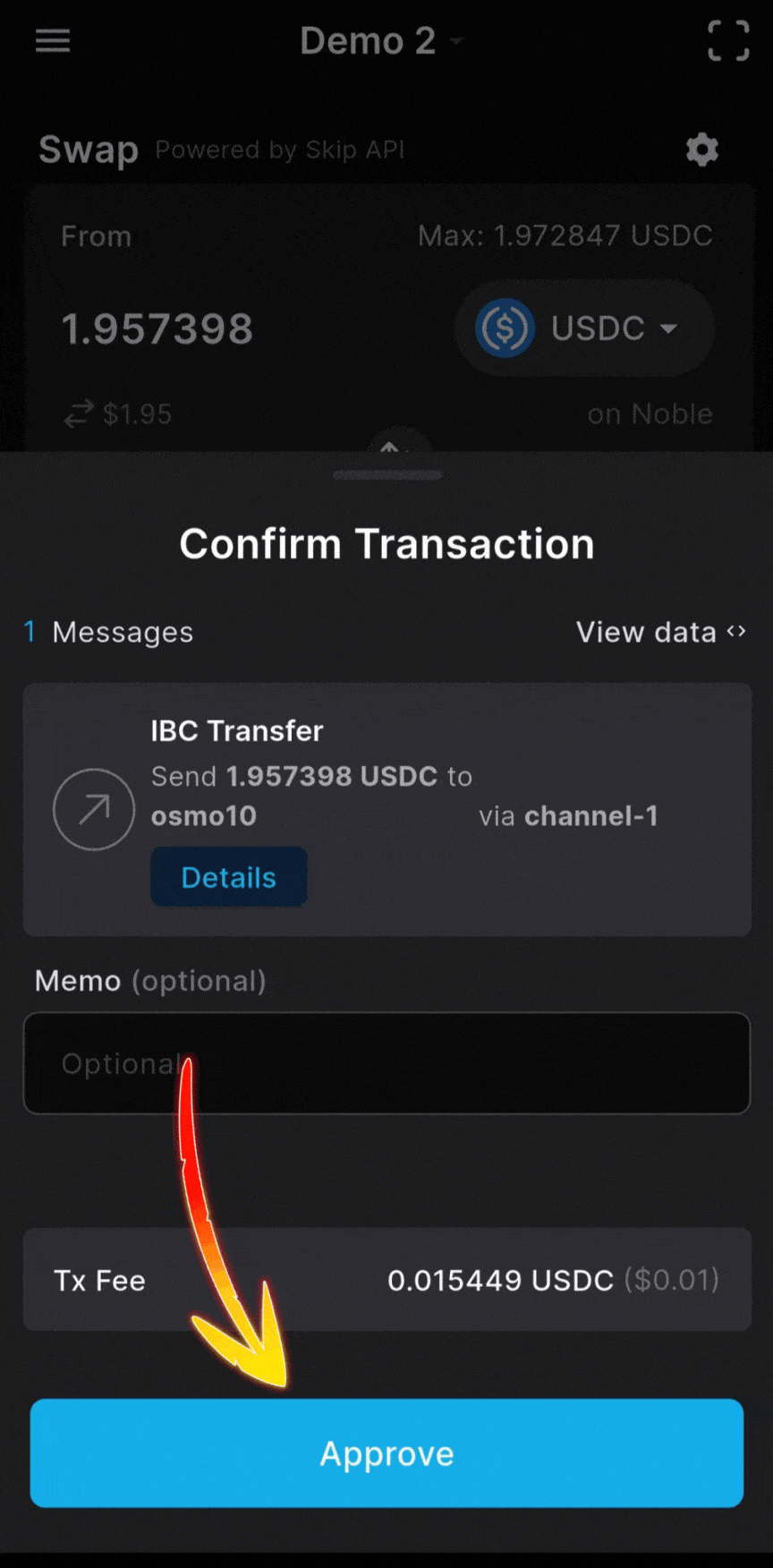Open Details of the IBC Transfer
This screenshot has width=773, height=1568.
(x=228, y=877)
